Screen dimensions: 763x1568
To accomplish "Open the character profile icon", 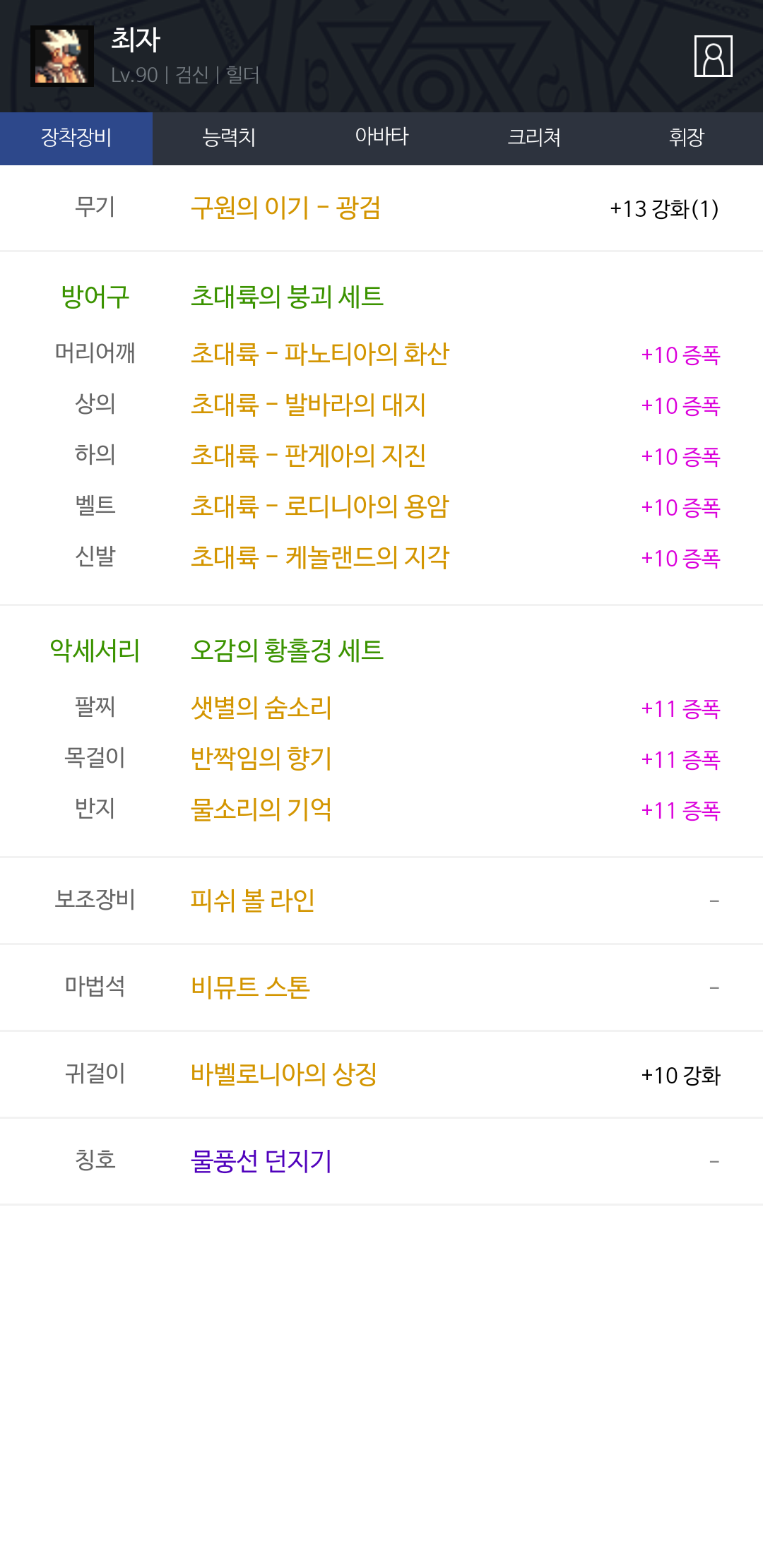I will [713, 56].
